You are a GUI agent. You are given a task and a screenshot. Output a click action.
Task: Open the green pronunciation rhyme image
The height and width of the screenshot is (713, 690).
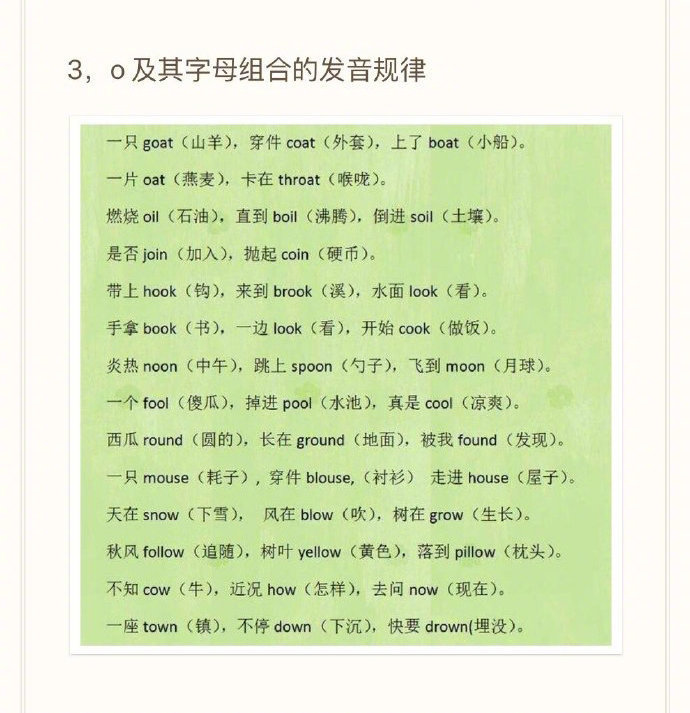click(345, 385)
